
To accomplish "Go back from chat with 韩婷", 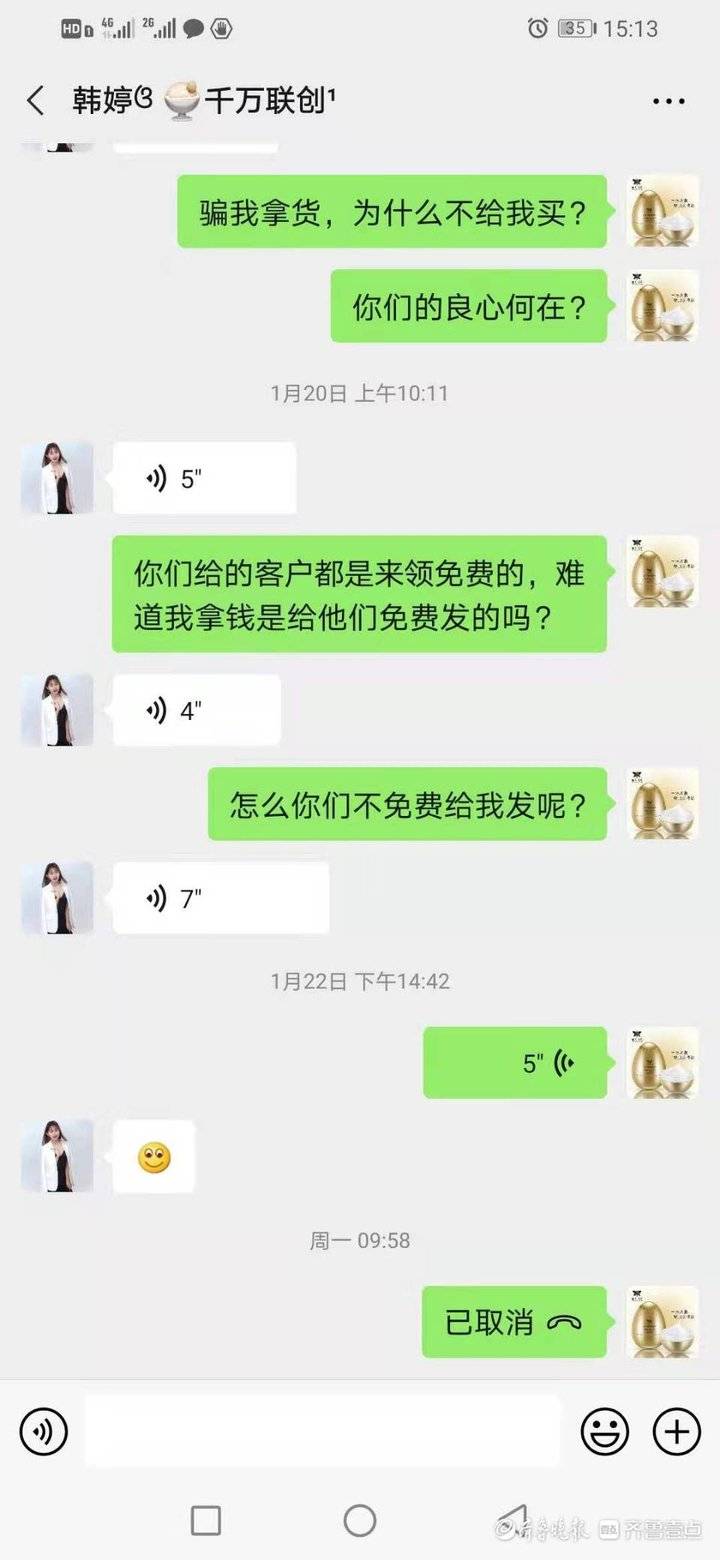I will click(x=36, y=101).
